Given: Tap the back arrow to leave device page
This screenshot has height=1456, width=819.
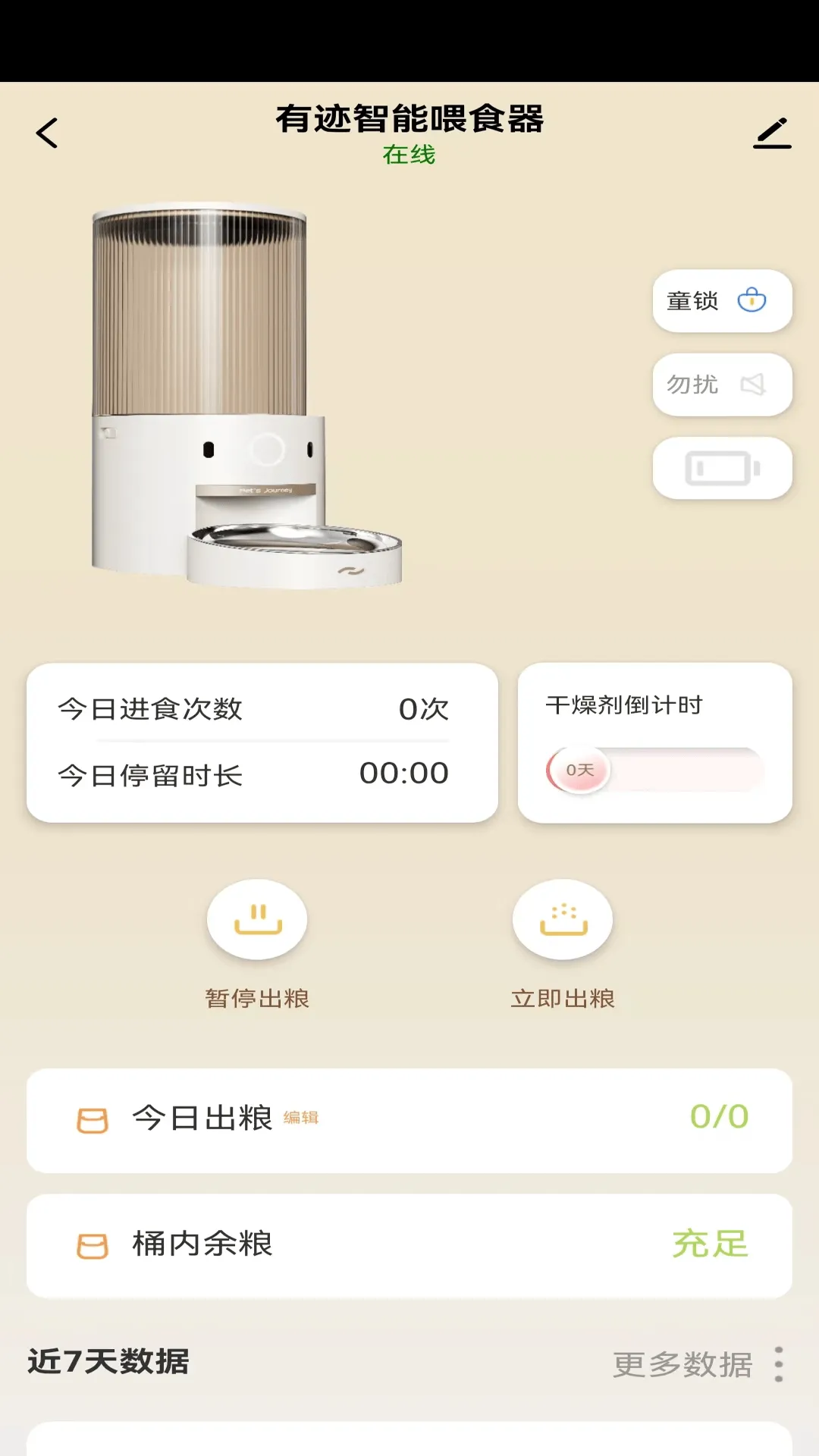Looking at the screenshot, I should coord(47,133).
